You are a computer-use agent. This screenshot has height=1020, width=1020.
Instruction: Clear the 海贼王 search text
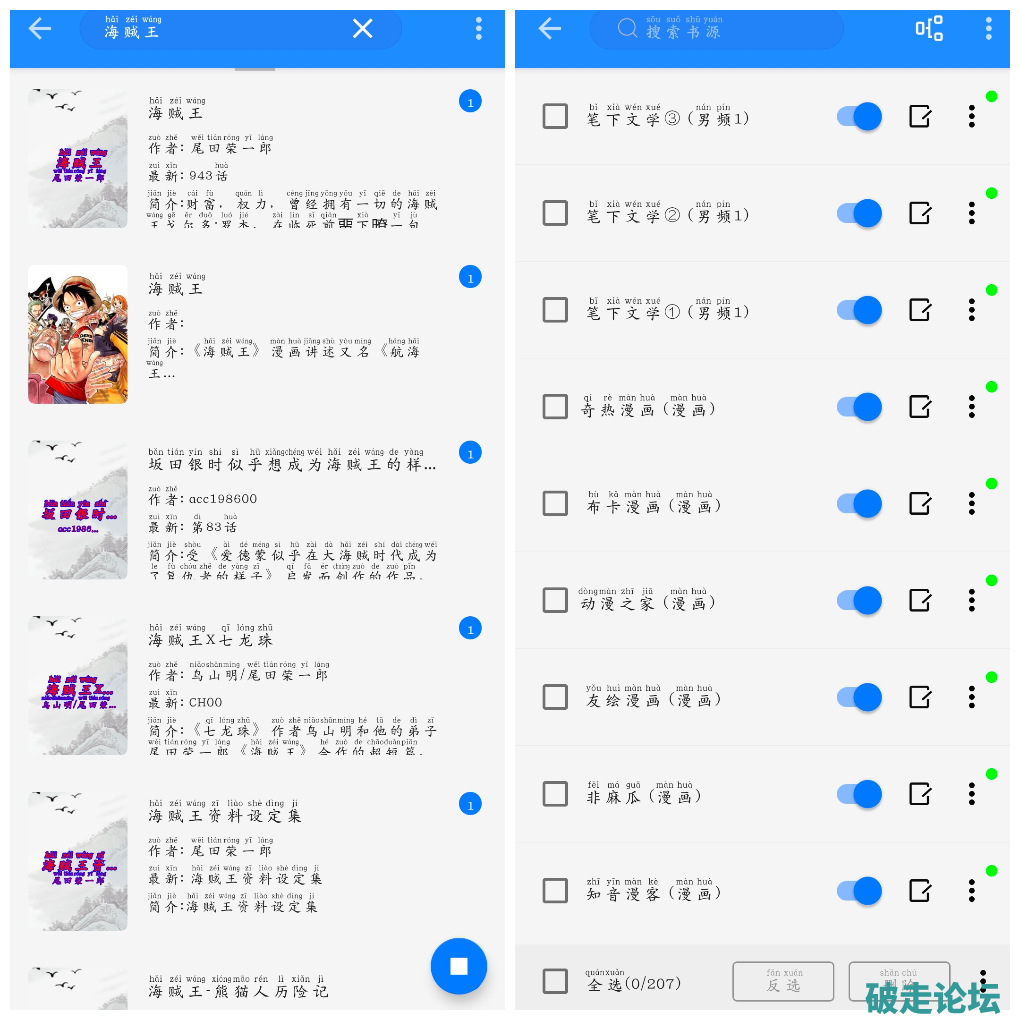point(362,29)
